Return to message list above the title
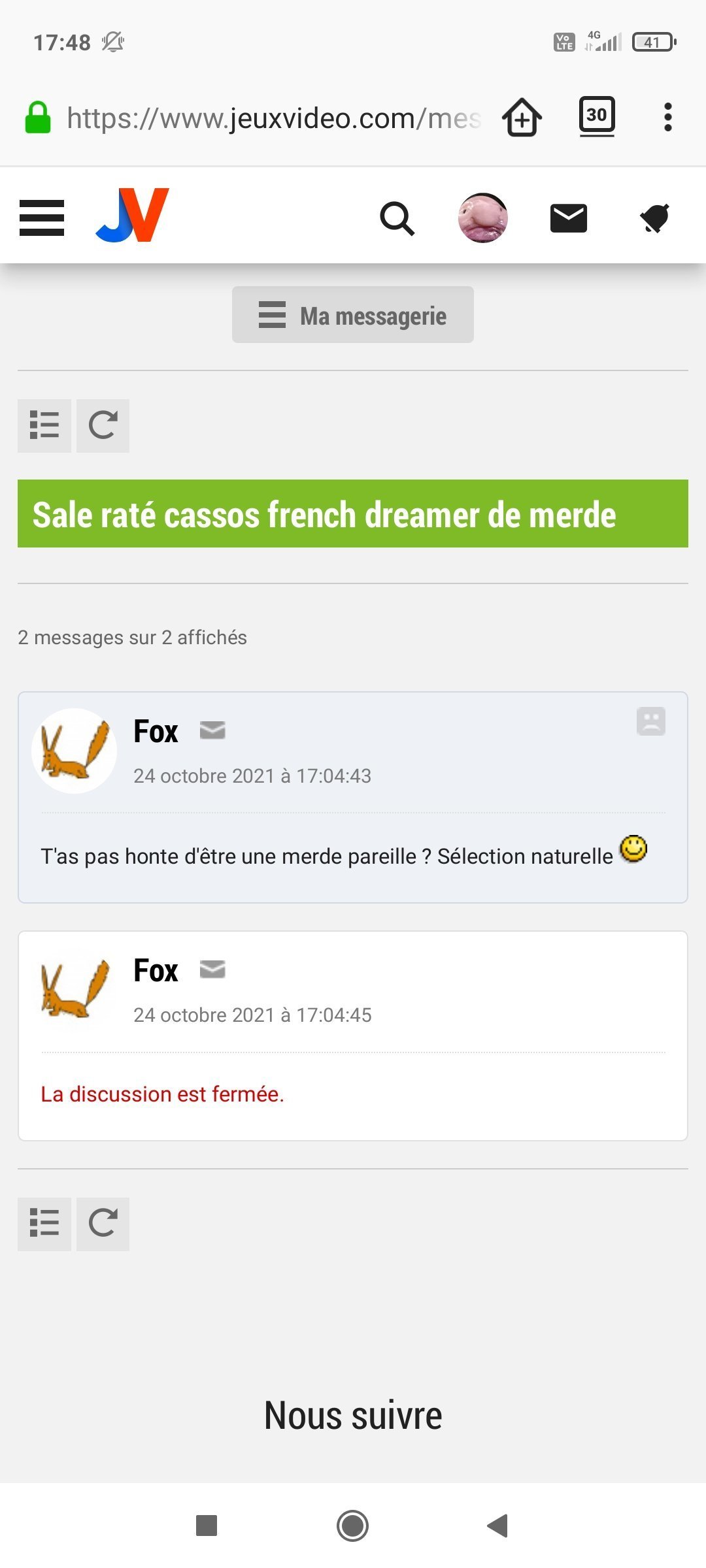The image size is (706, 1568). click(x=44, y=426)
